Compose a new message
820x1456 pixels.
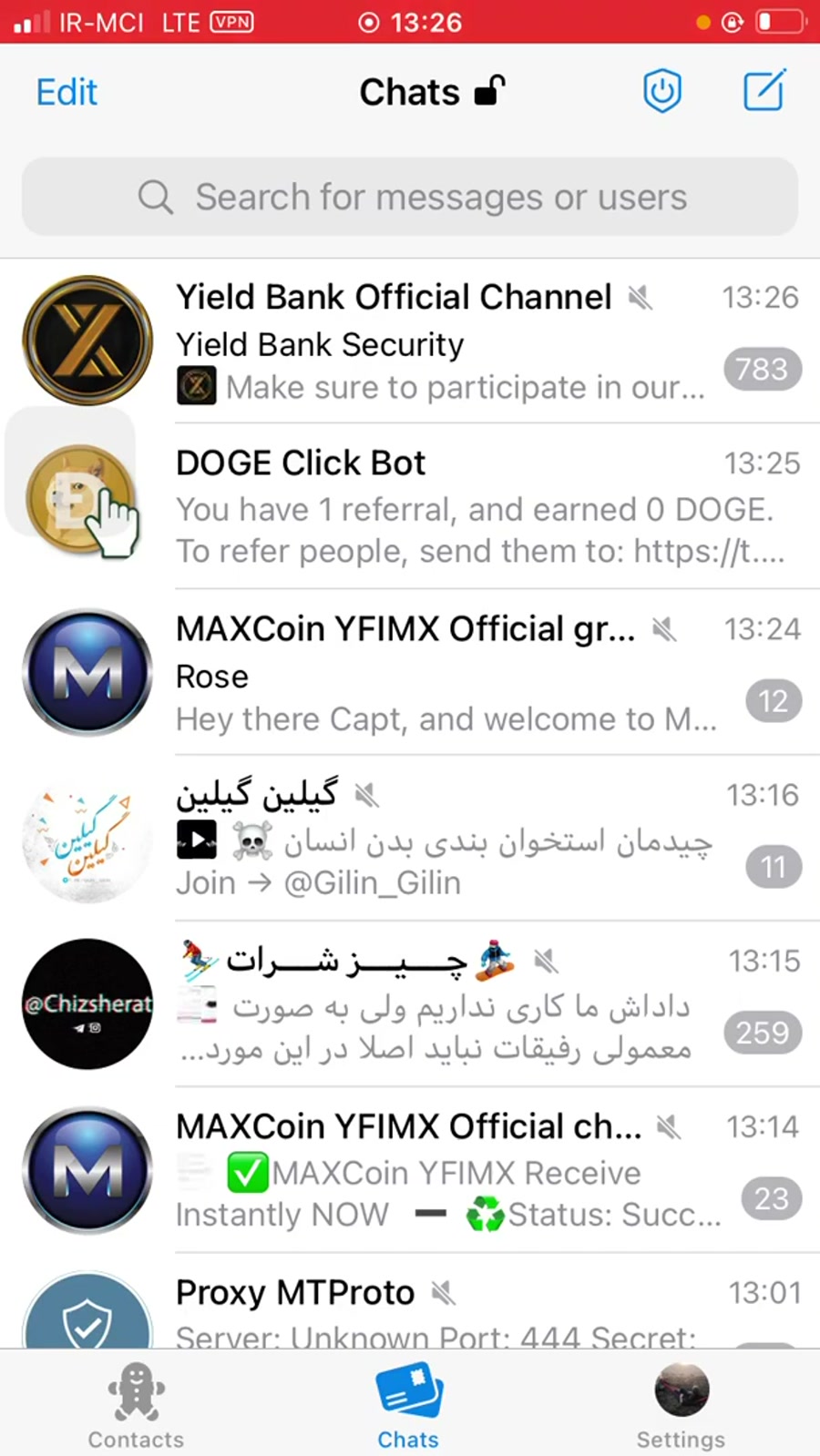pos(764,91)
